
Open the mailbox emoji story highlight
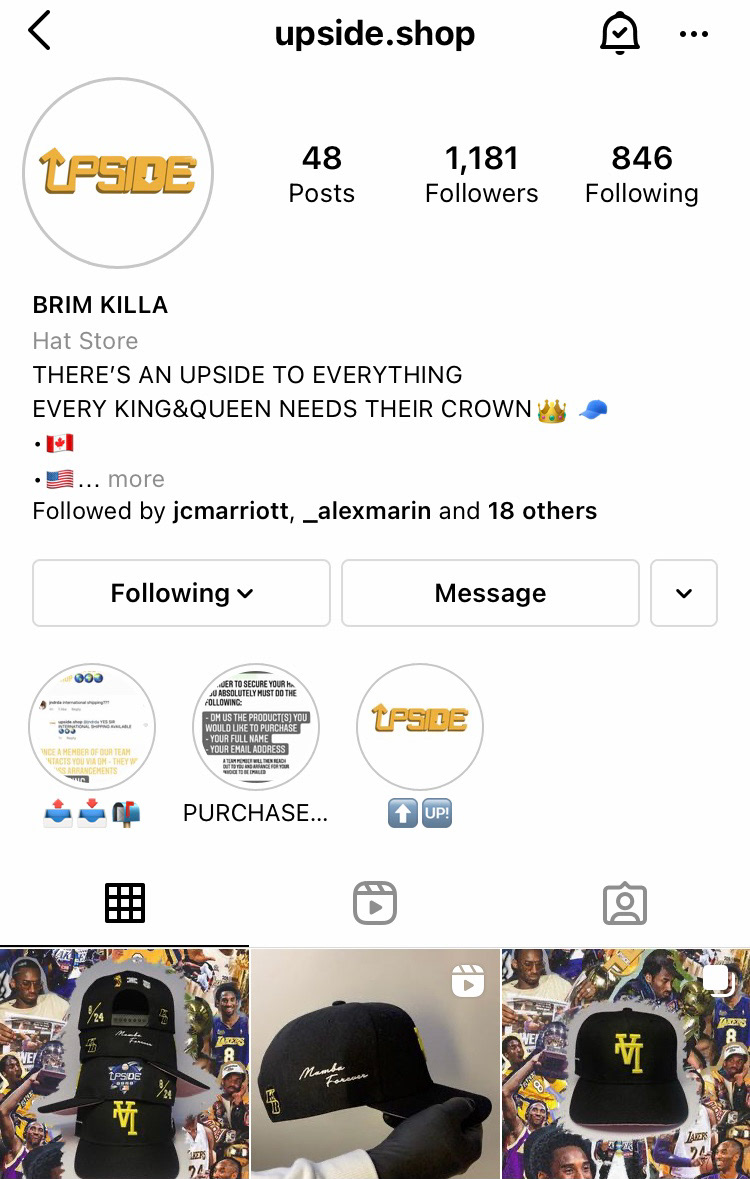pyautogui.click(x=93, y=727)
